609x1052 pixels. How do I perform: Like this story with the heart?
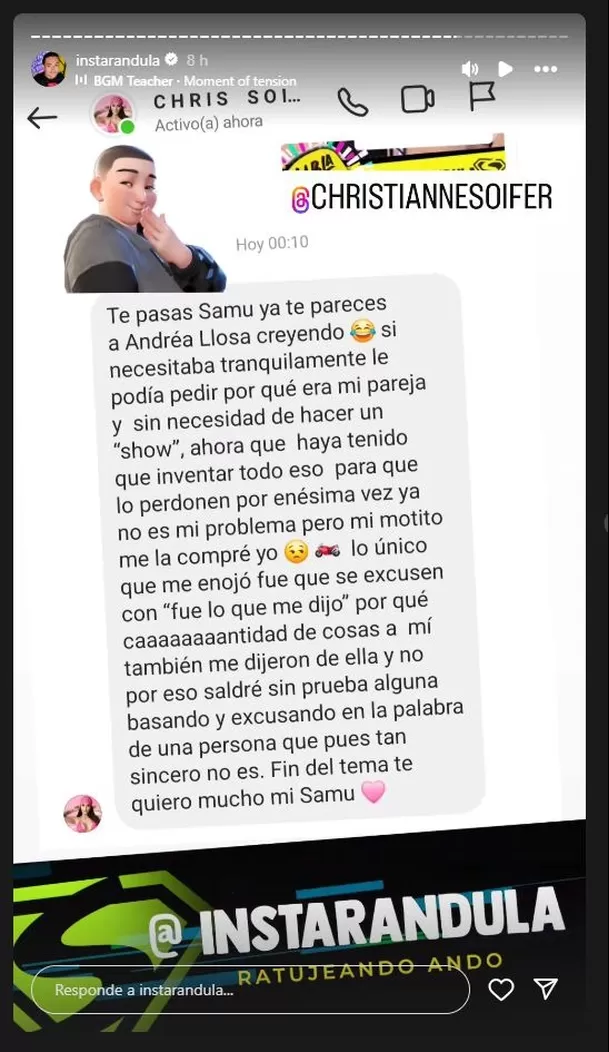500,990
